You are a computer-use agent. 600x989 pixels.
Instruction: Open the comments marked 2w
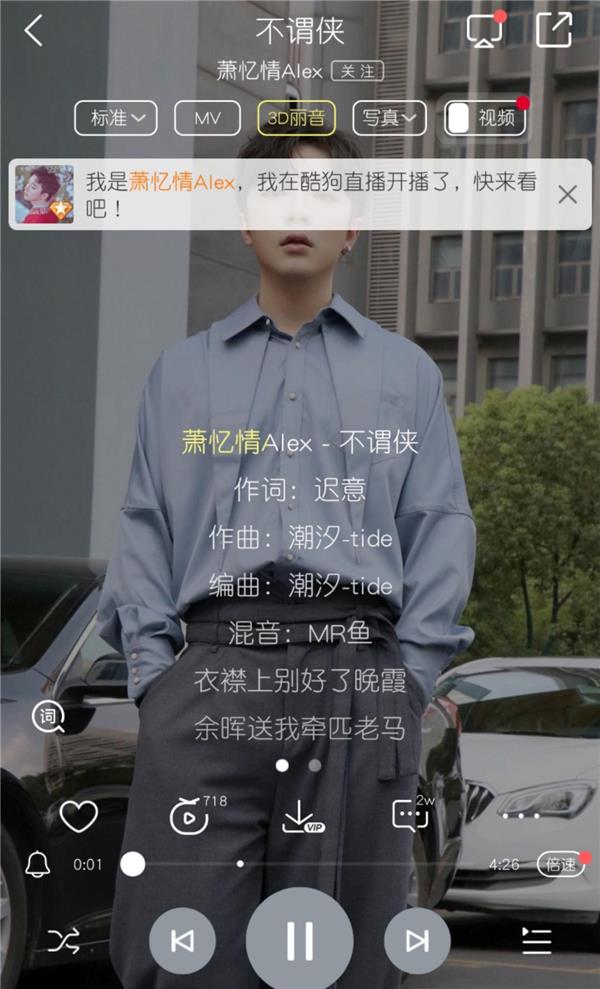[410, 816]
